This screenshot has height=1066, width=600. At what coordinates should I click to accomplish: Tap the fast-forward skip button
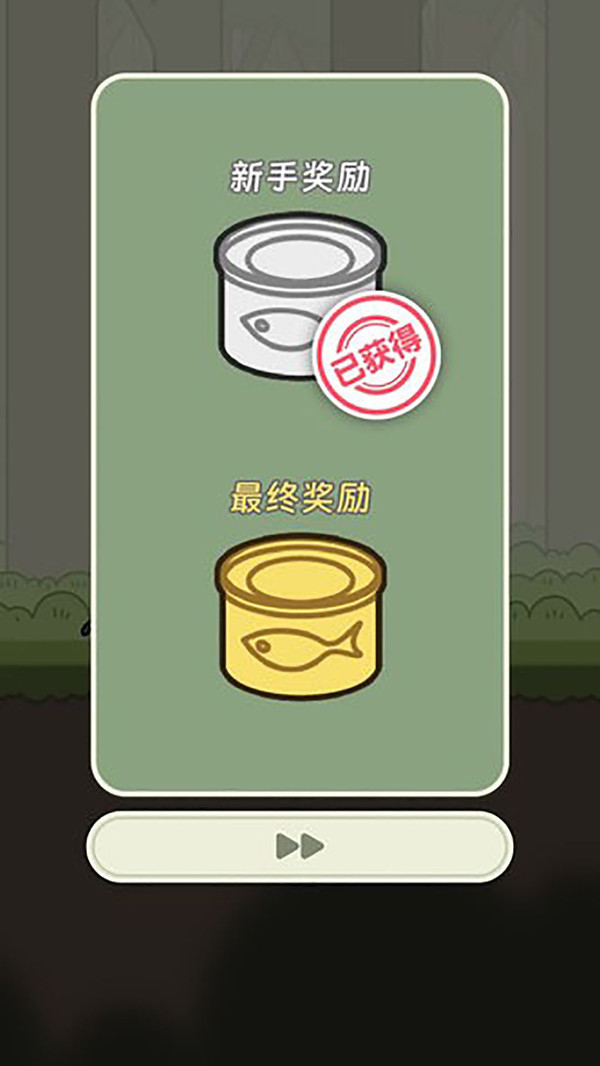(300, 847)
